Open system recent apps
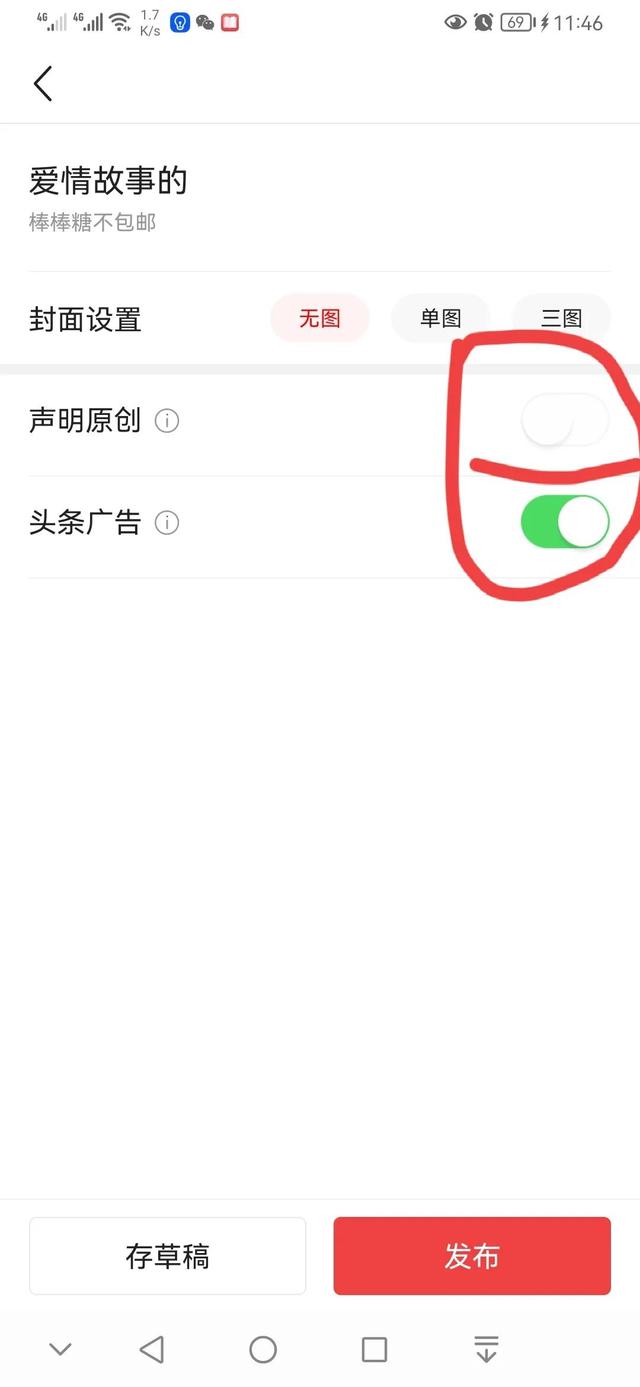The width and height of the screenshot is (640, 1387). click(374, 1349)
